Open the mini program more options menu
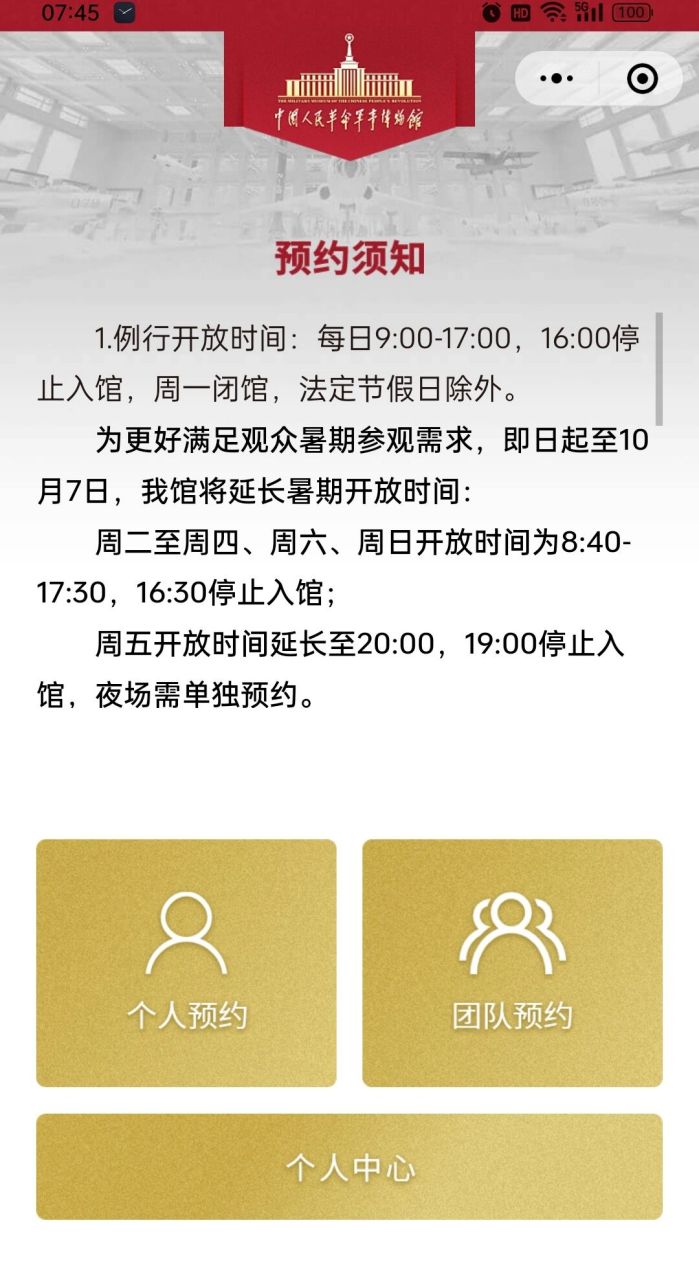The height and width of the screenshot is (1280, 699). [x=557, y=78]
